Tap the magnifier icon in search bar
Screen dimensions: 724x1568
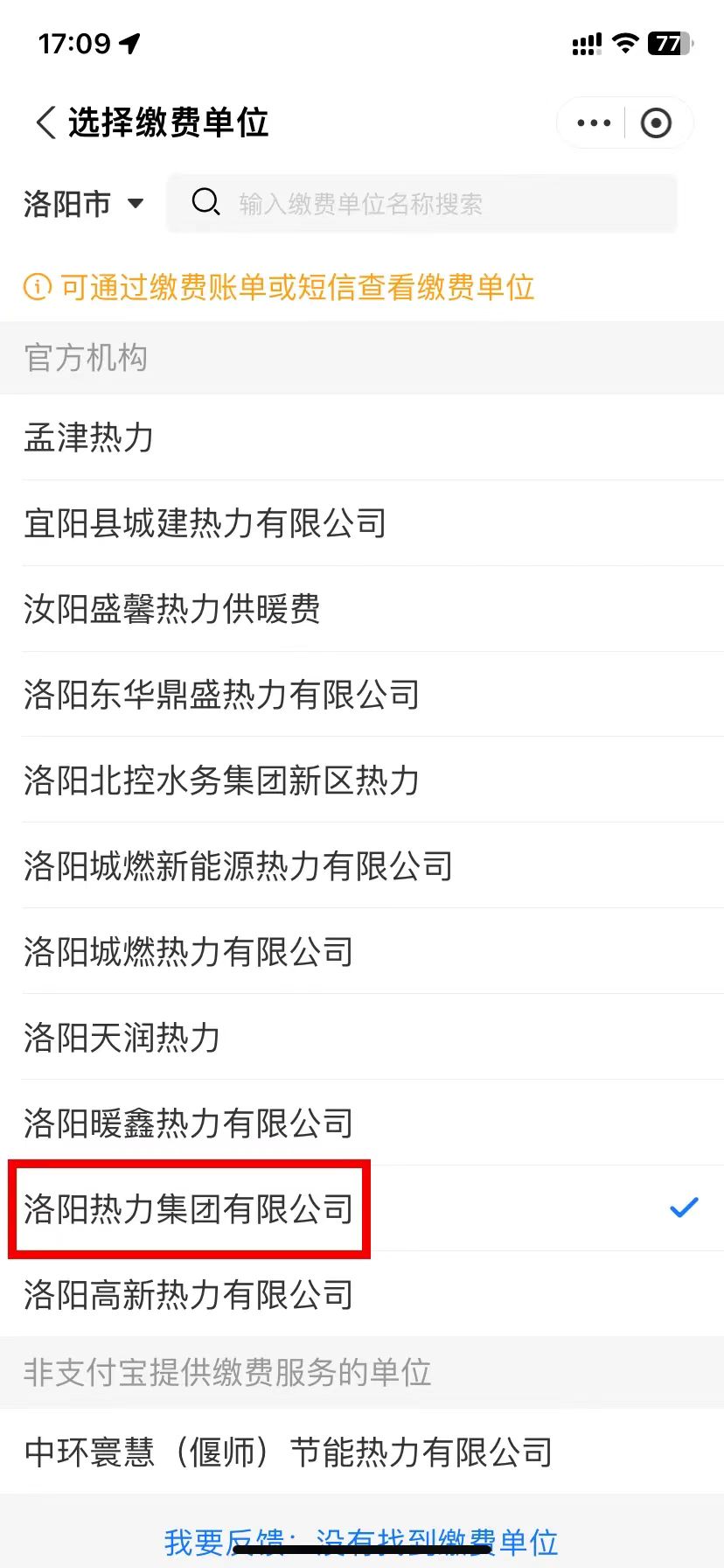(205, 202)
